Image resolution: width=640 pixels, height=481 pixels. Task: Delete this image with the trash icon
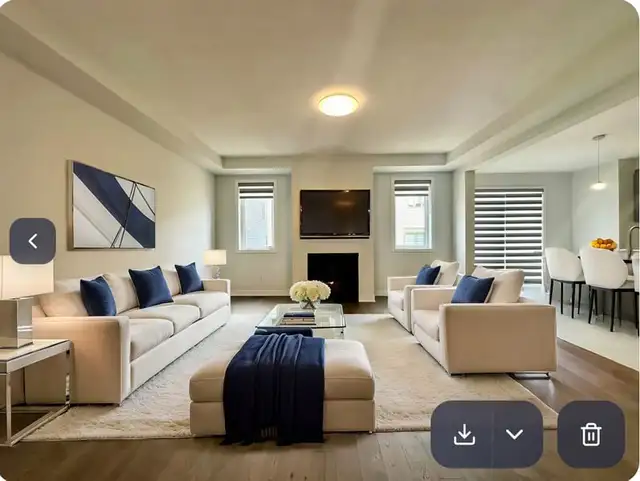coord(591,434)
